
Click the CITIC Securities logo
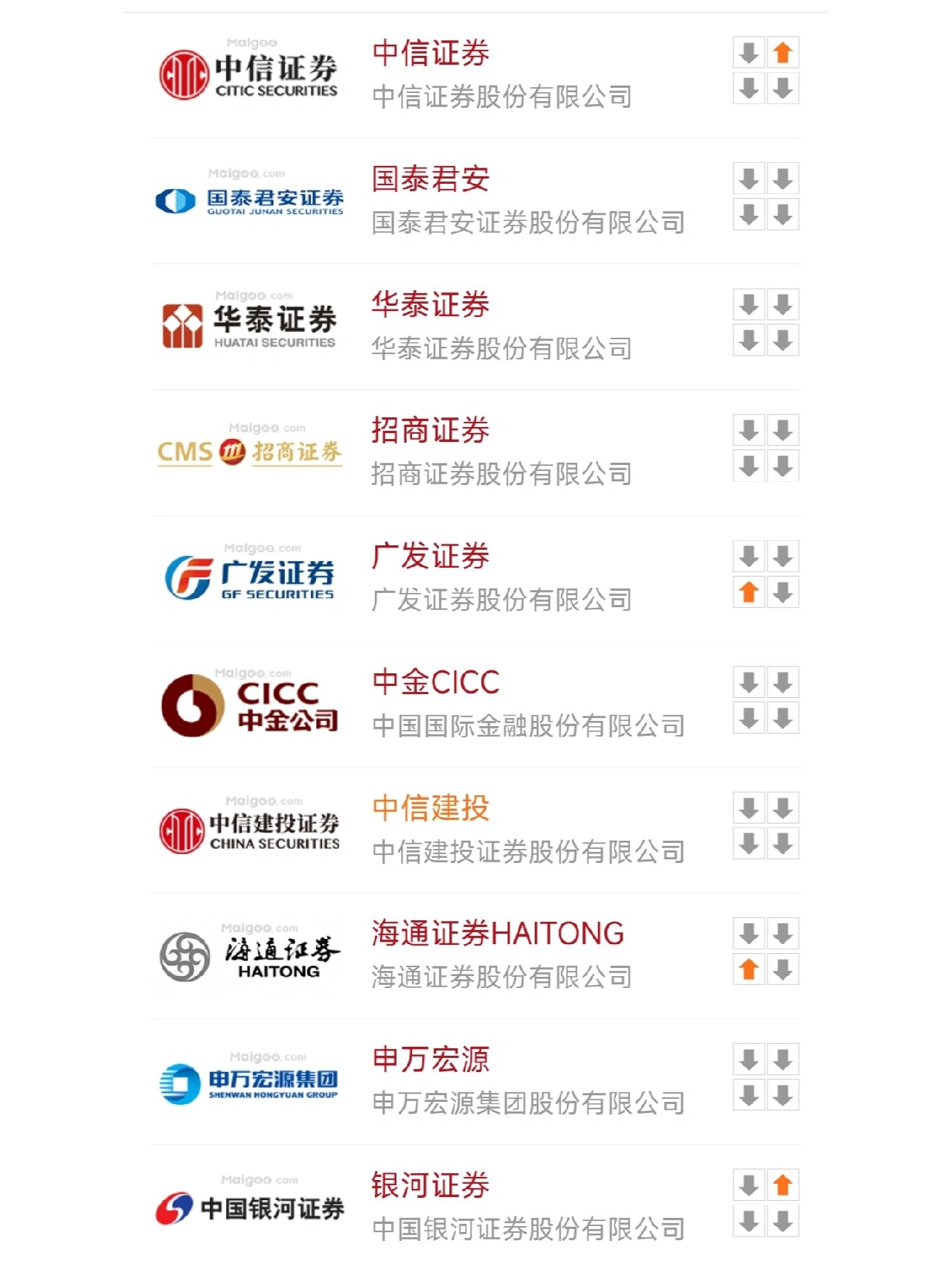[x=249, y=72]
